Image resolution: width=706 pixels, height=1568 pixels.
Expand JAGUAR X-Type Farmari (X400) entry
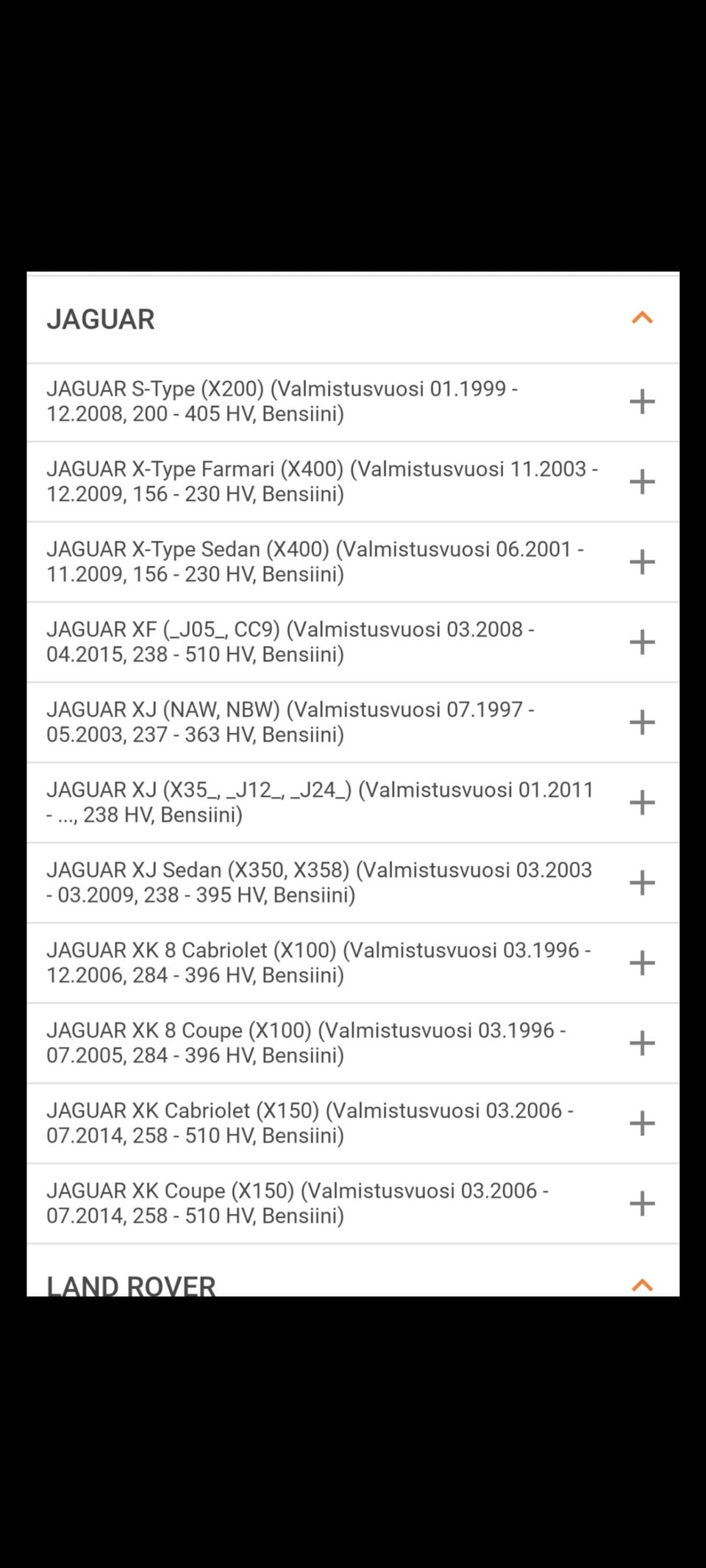coord(642,482)
